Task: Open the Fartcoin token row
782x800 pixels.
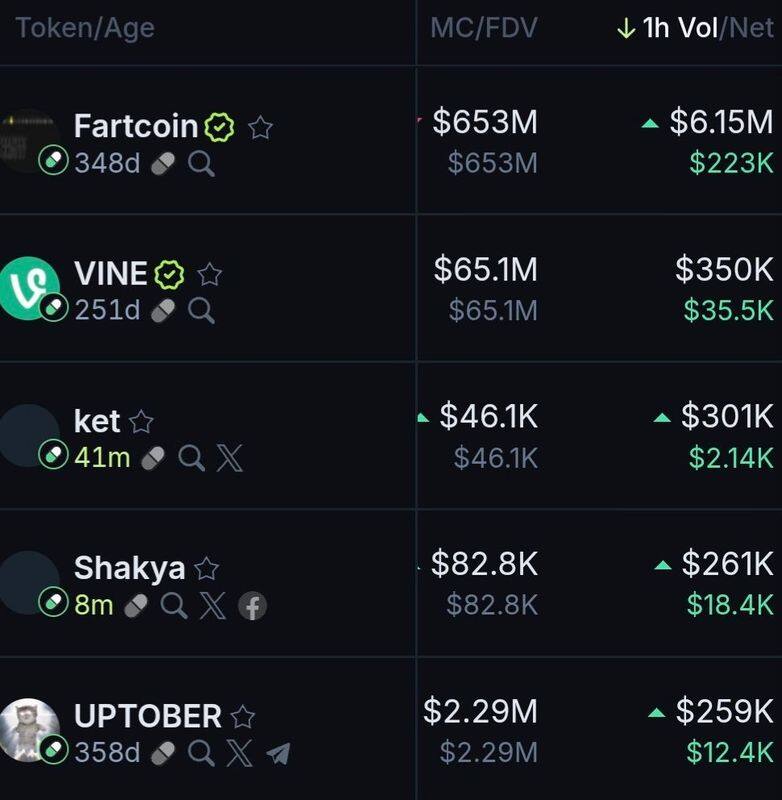Action: [136, 127]
